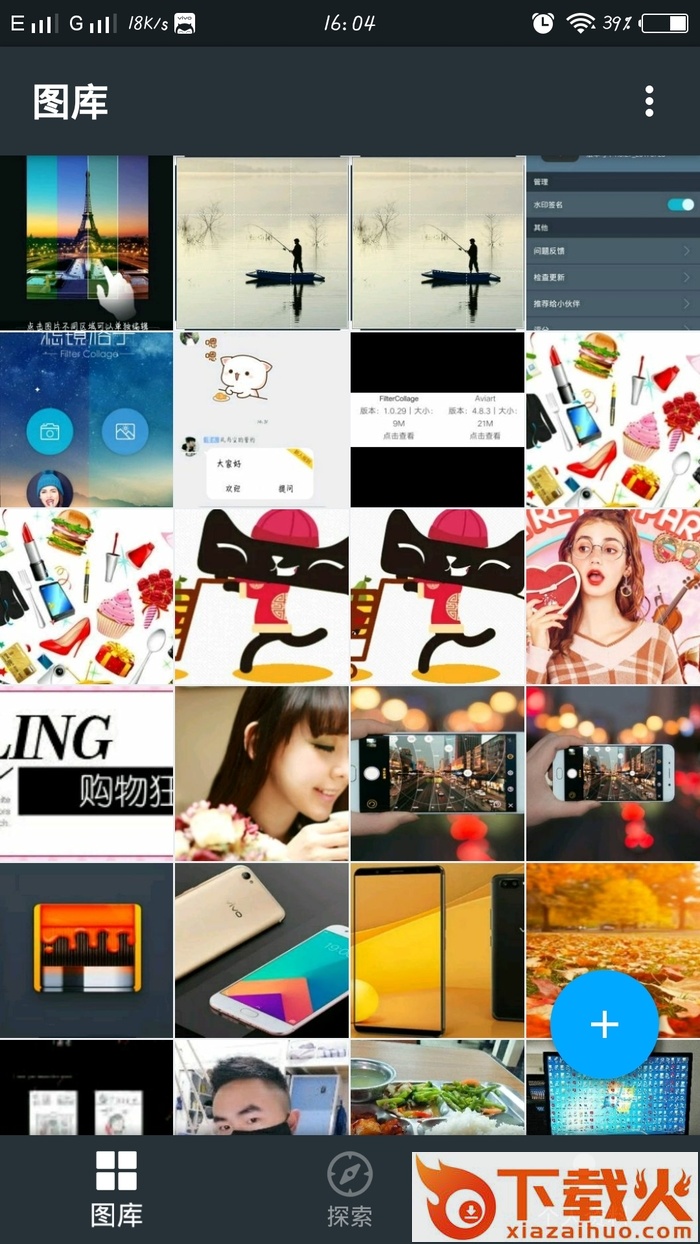Switch to the 探索 tab
Viewport: 700px width, 1244px height.
point(349,1189)
